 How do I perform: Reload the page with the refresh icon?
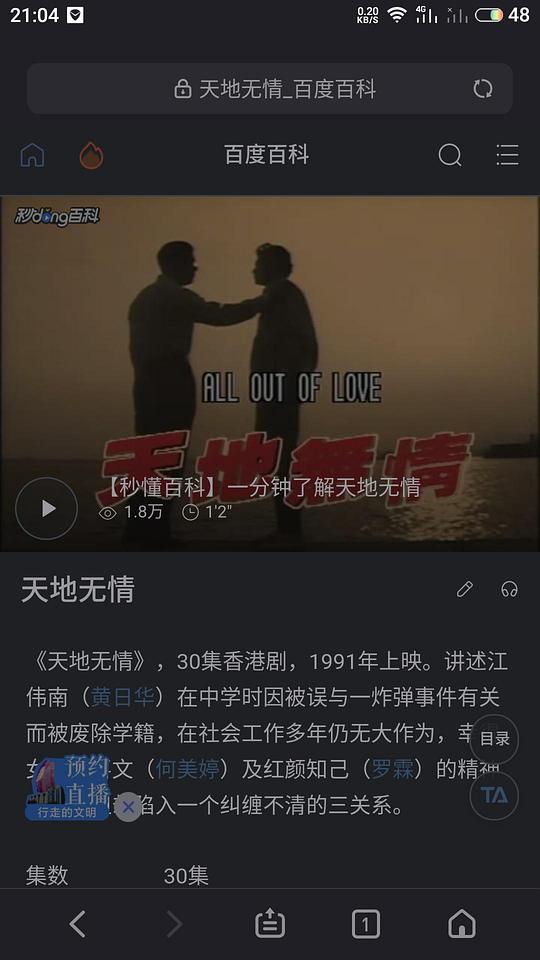482,89
